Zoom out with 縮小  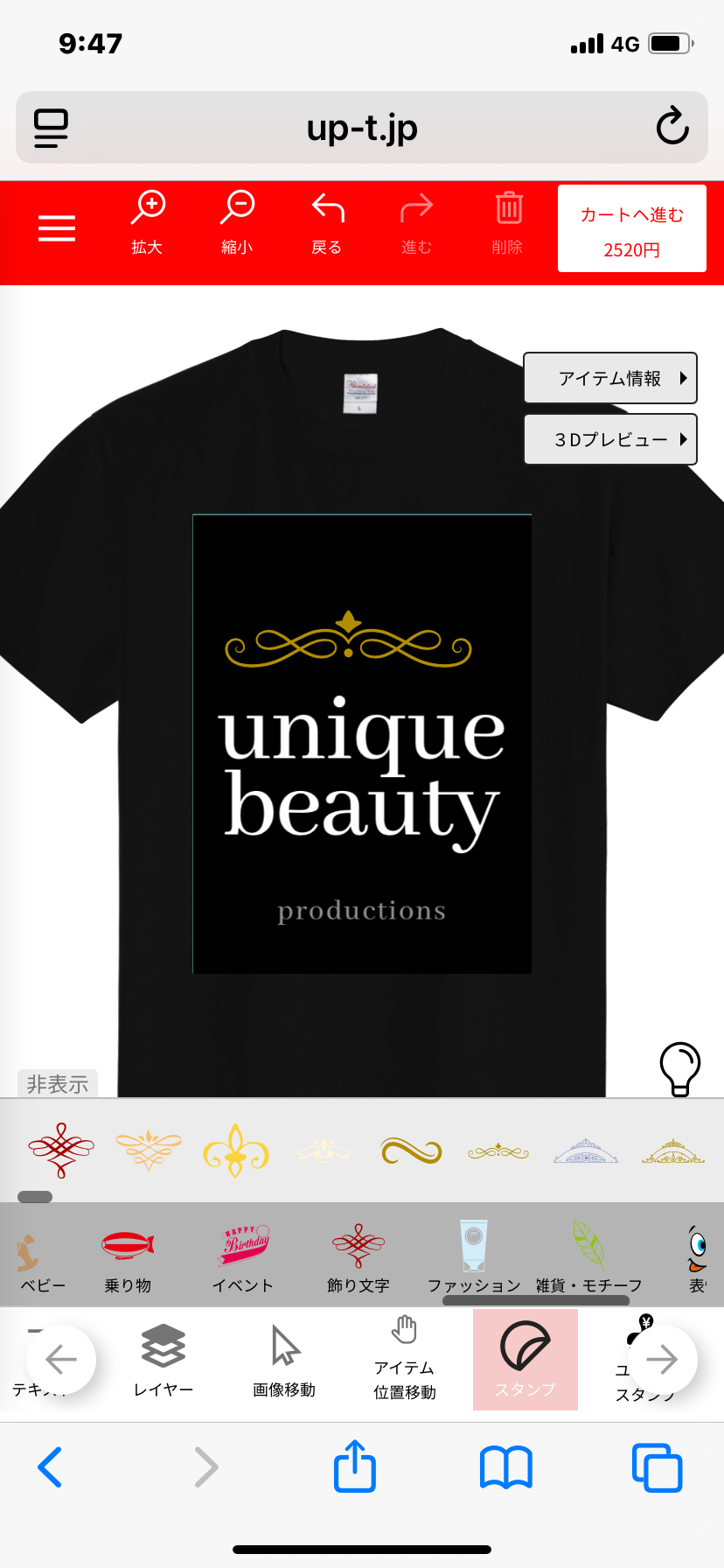pyautogui.click(x=237, y=222)
